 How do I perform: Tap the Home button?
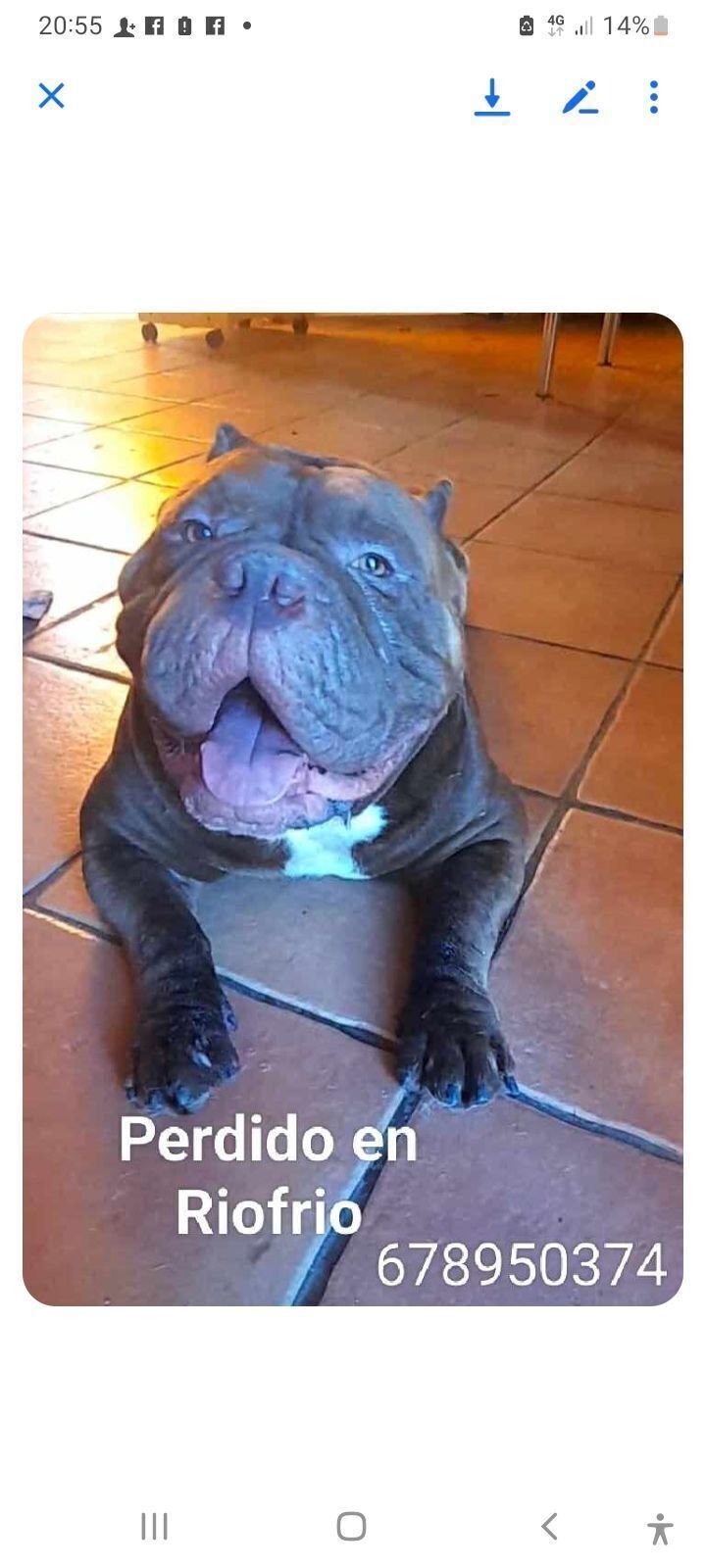coord(353,1526)
